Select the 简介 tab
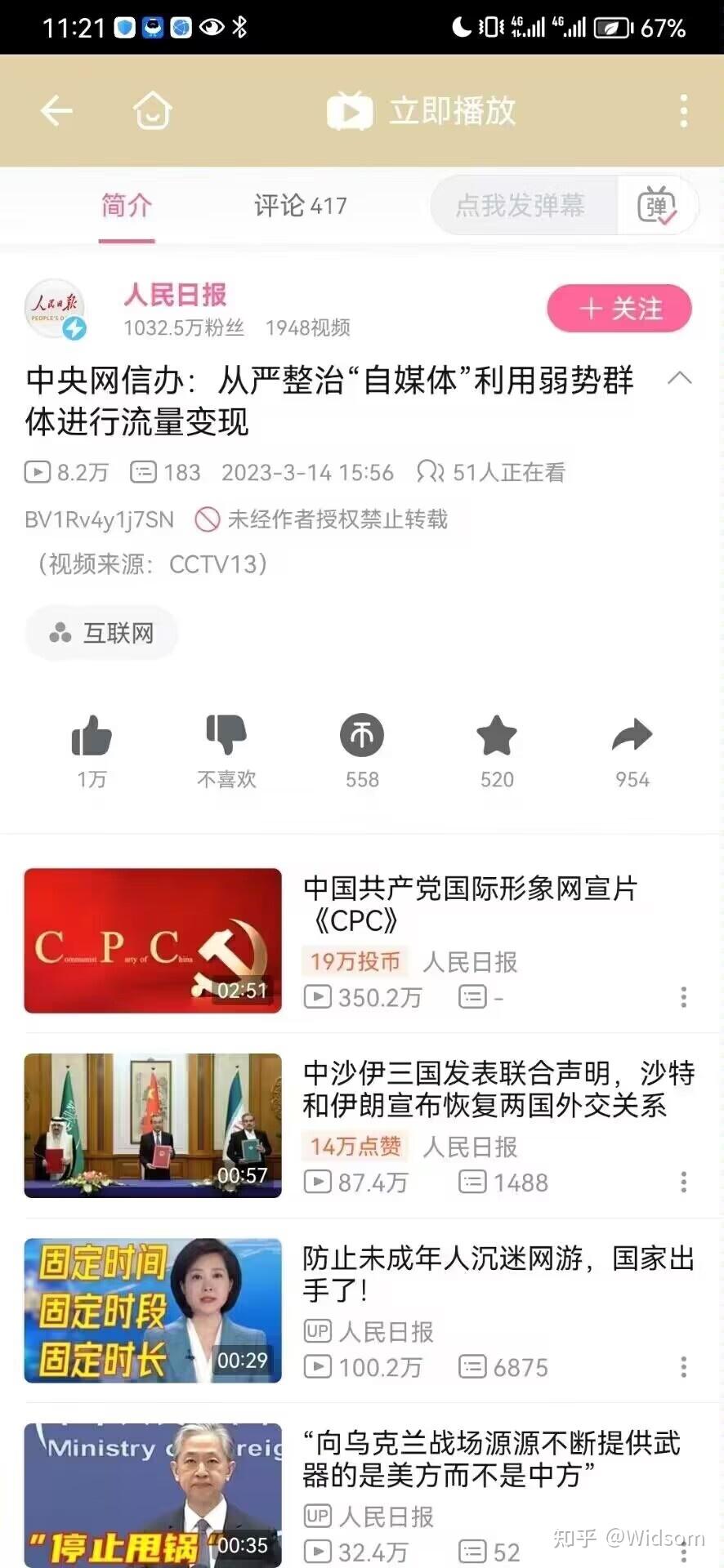The width and height of the screenshot is (724, 1568). pyautogui.click(x=127, y=206)
